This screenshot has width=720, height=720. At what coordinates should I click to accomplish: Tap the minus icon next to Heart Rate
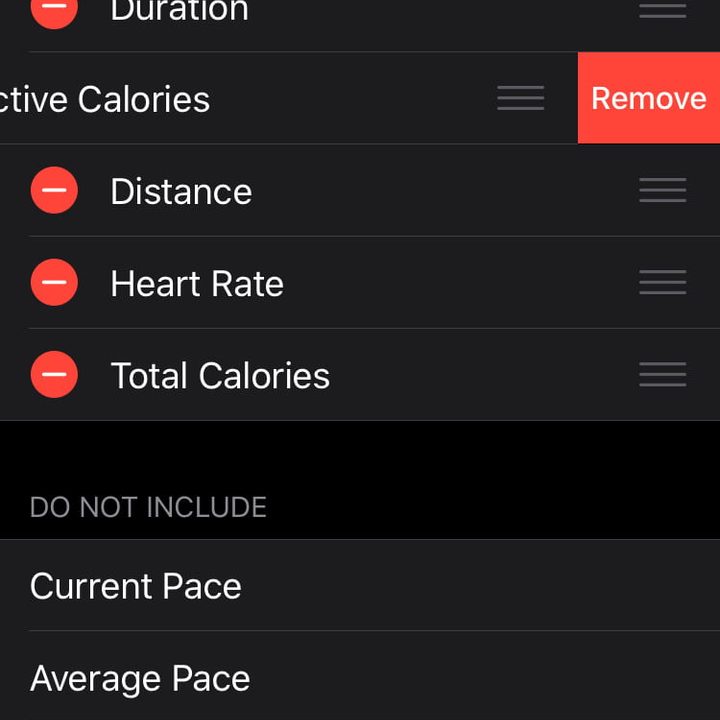click(54, 283)
